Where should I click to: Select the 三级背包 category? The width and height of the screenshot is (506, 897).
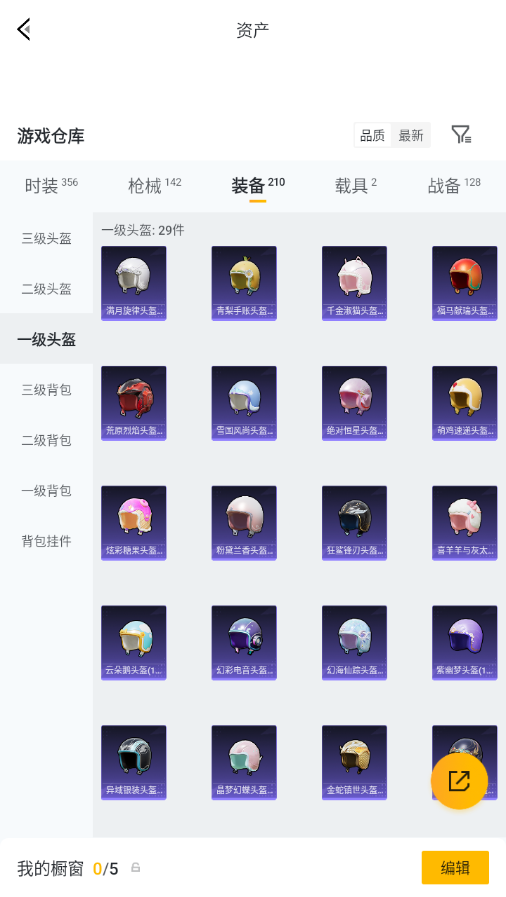point(46,390)
